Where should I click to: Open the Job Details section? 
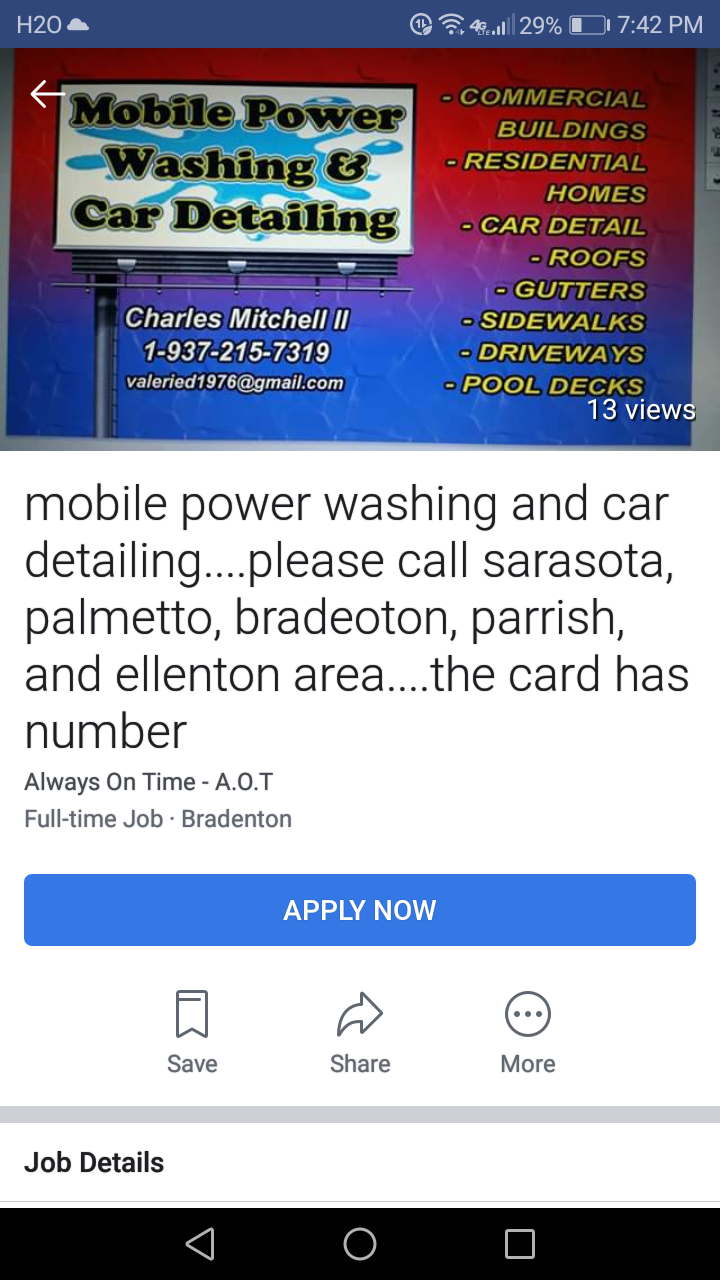click(x=93, y=1162)
